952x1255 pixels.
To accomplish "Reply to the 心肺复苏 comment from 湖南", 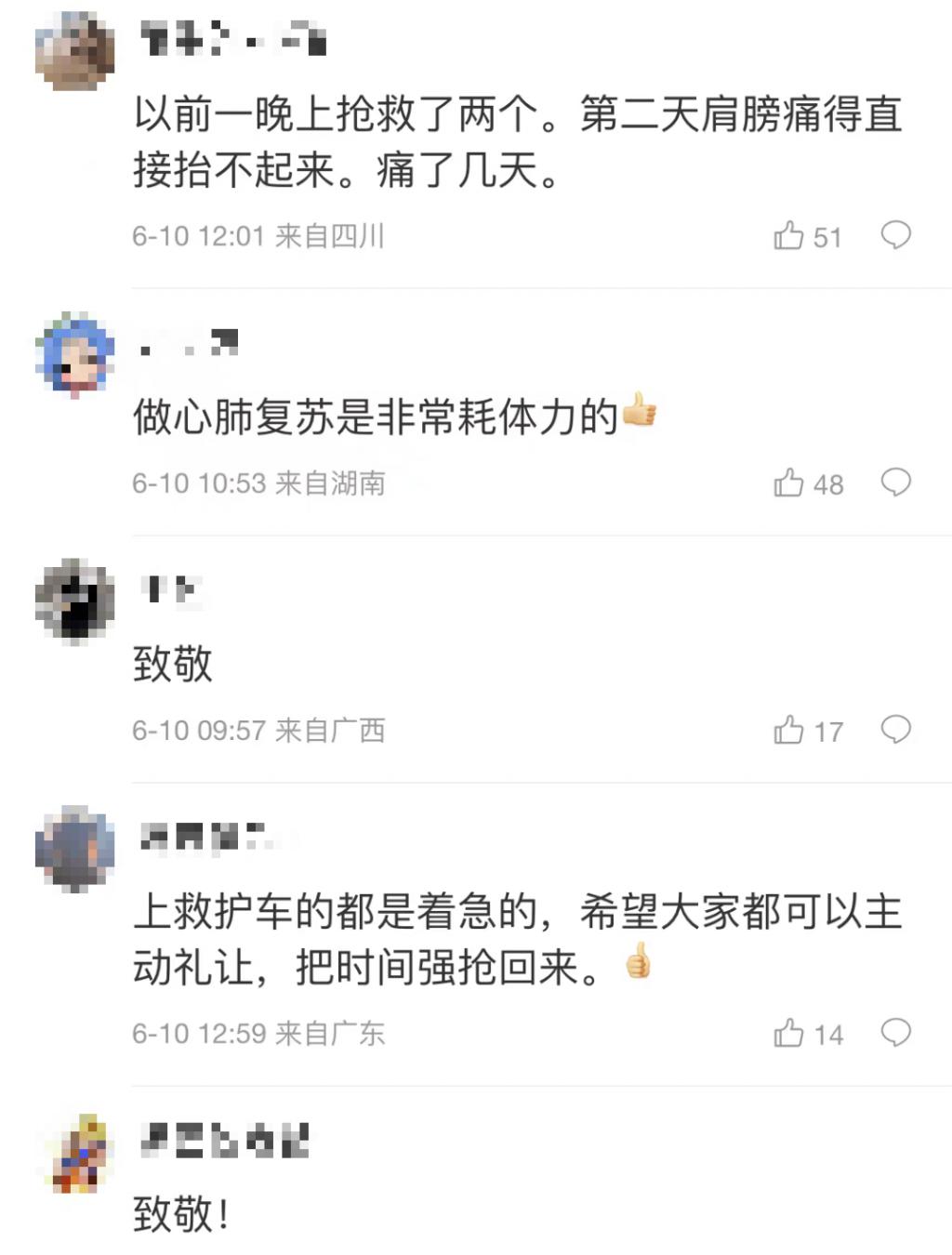I will [895, 482].
